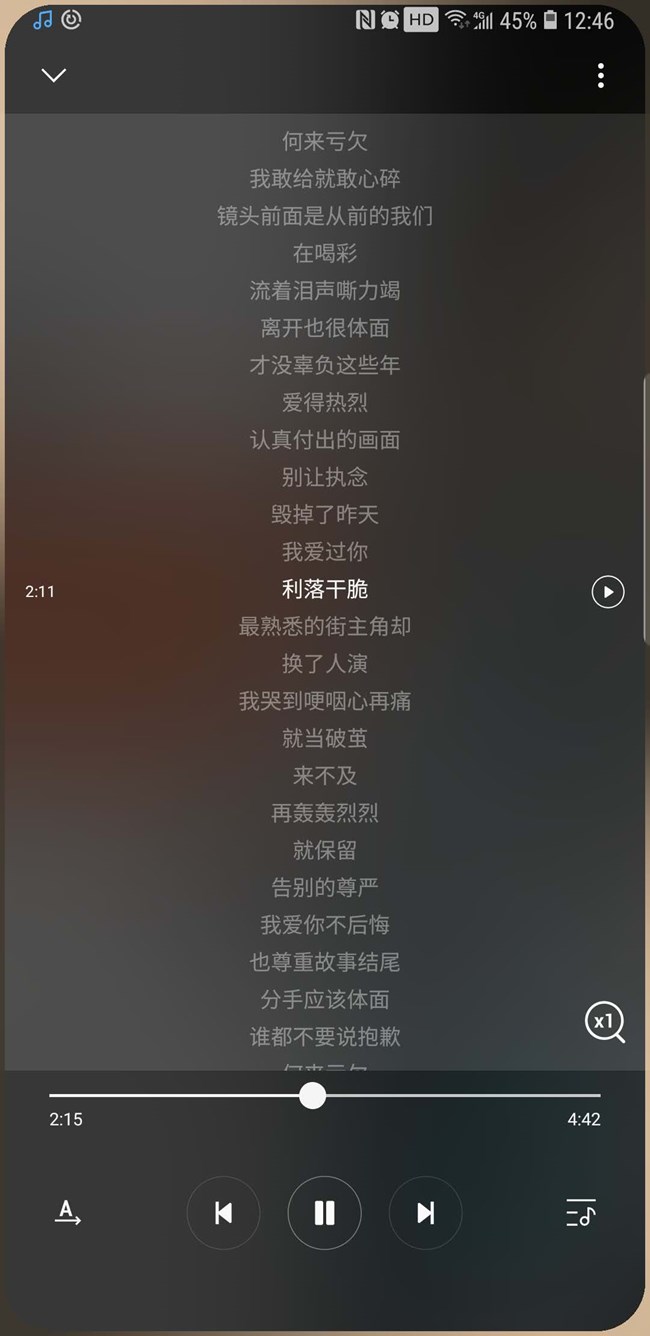
Task: Tap the x1 lyrics zoom button
Action: coord(604,1022)
